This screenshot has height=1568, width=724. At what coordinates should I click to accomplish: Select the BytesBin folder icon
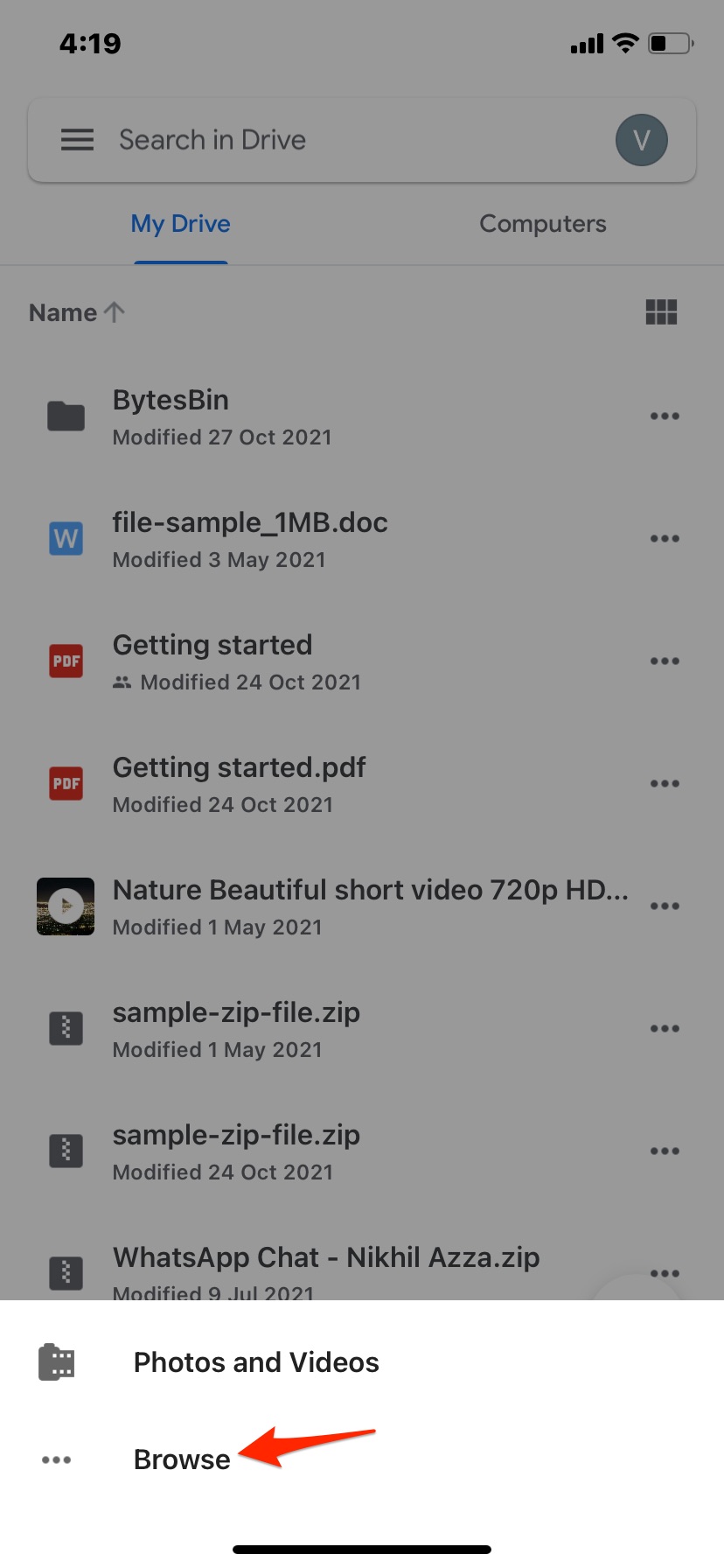pyautogui.click(x=65, y=416)
